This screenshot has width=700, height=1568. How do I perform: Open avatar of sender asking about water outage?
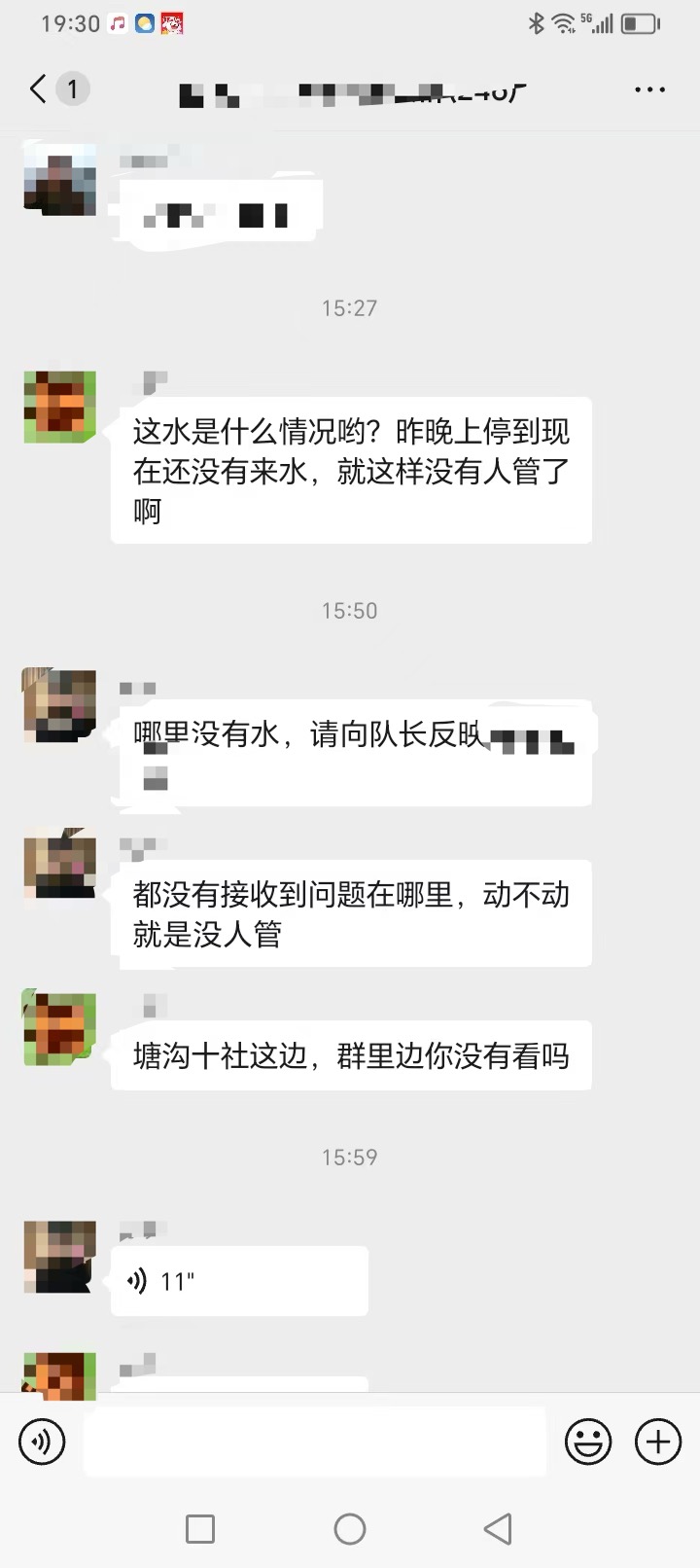(59, 407)
